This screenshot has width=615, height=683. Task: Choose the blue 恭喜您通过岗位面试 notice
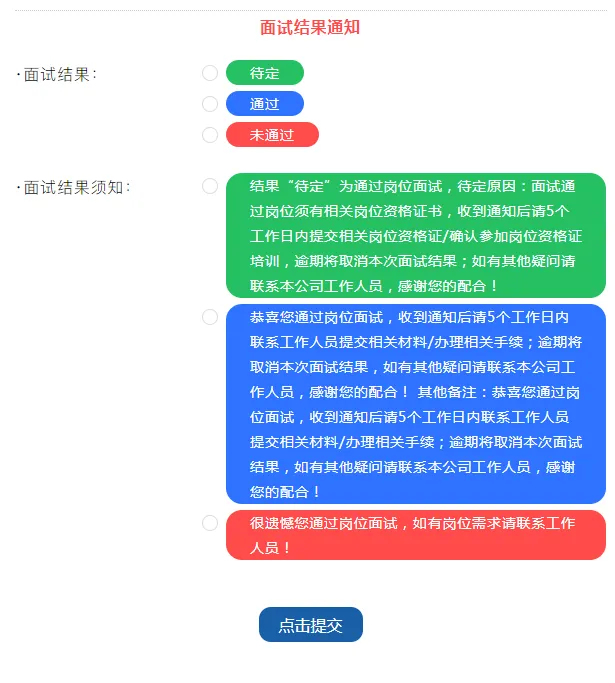pos(210,317)
